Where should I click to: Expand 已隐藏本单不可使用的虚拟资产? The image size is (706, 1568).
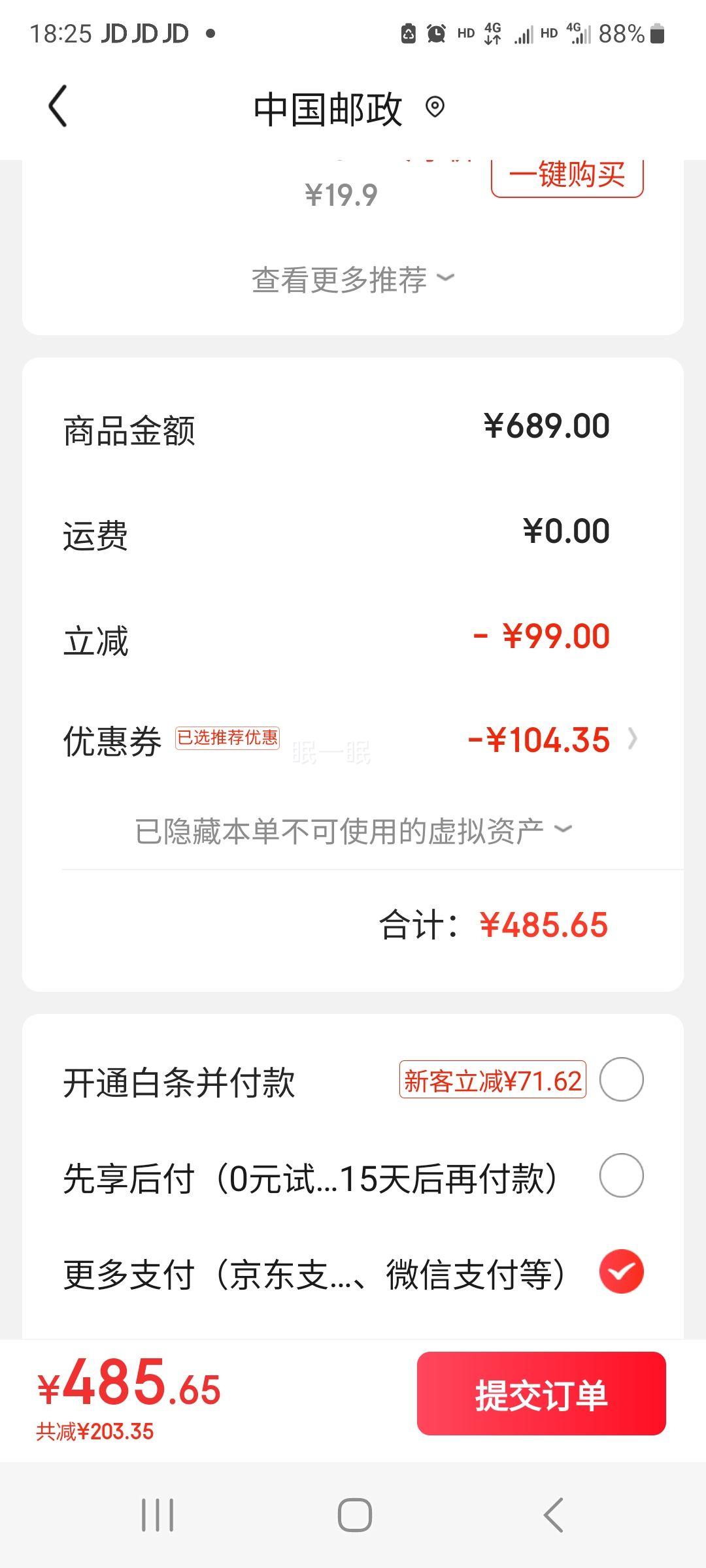353,831
